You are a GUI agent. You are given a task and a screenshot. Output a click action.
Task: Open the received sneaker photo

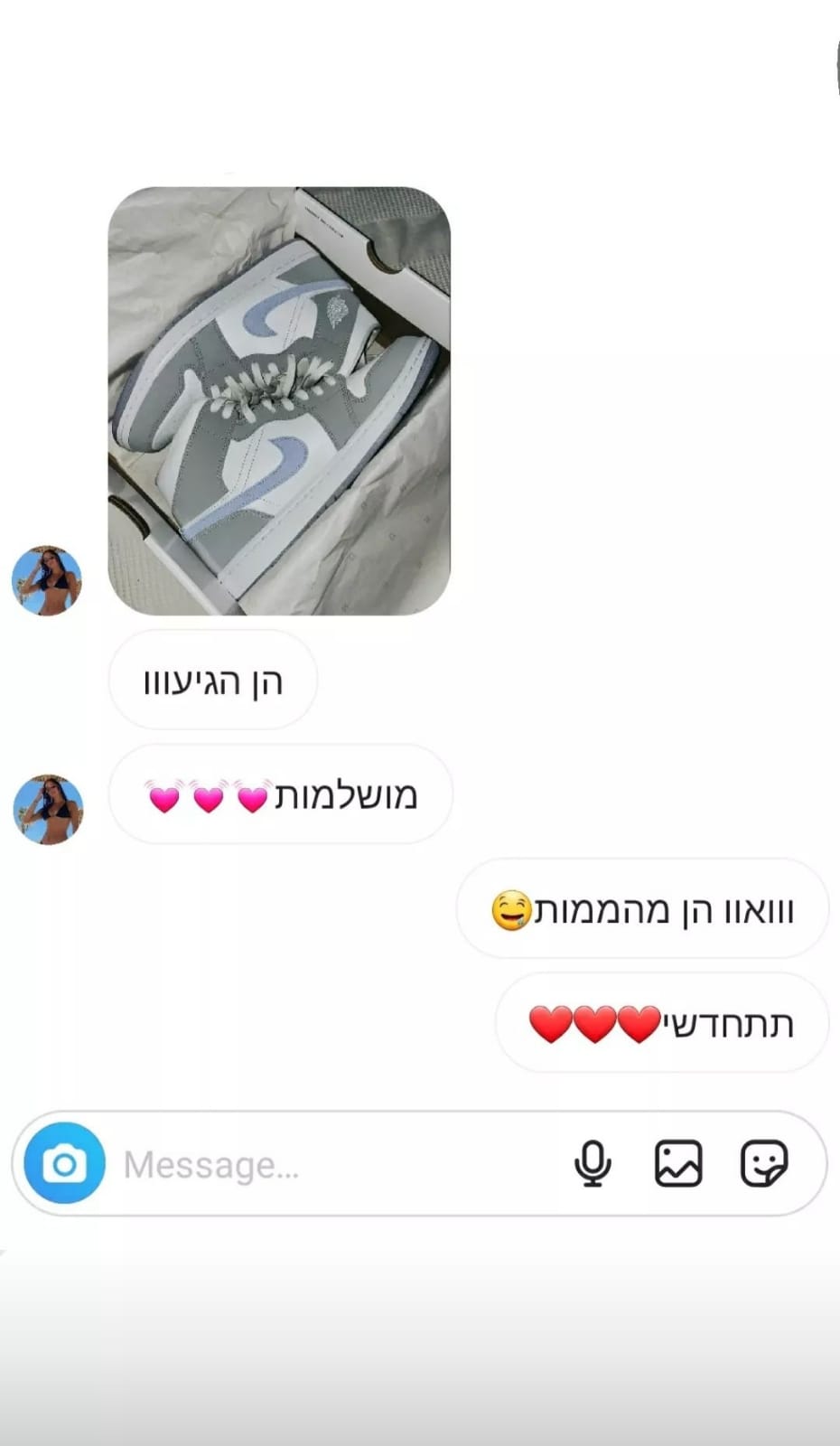click(x=279, y=401)
